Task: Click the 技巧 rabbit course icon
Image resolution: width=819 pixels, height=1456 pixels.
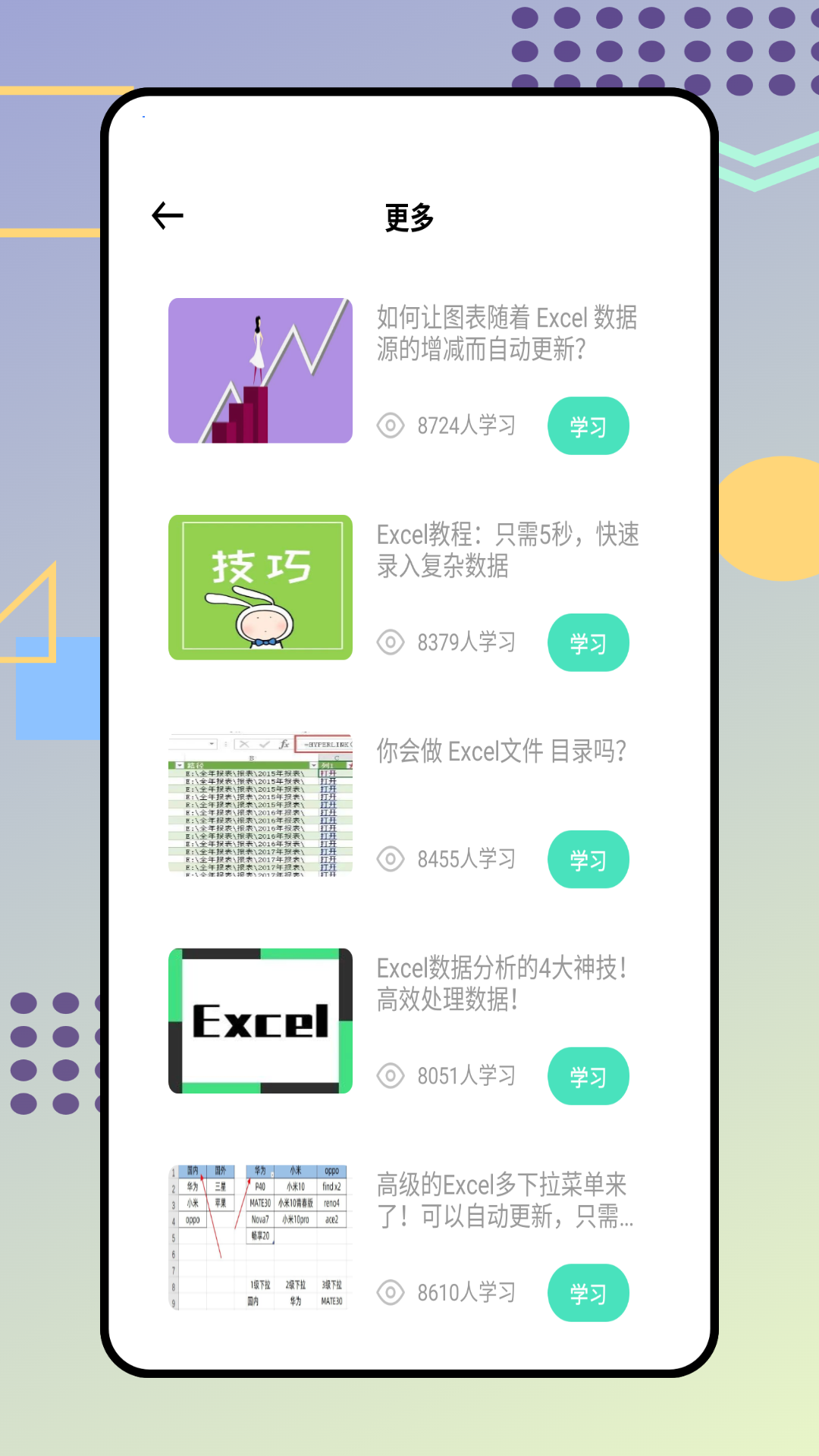Action: (259, 588)
